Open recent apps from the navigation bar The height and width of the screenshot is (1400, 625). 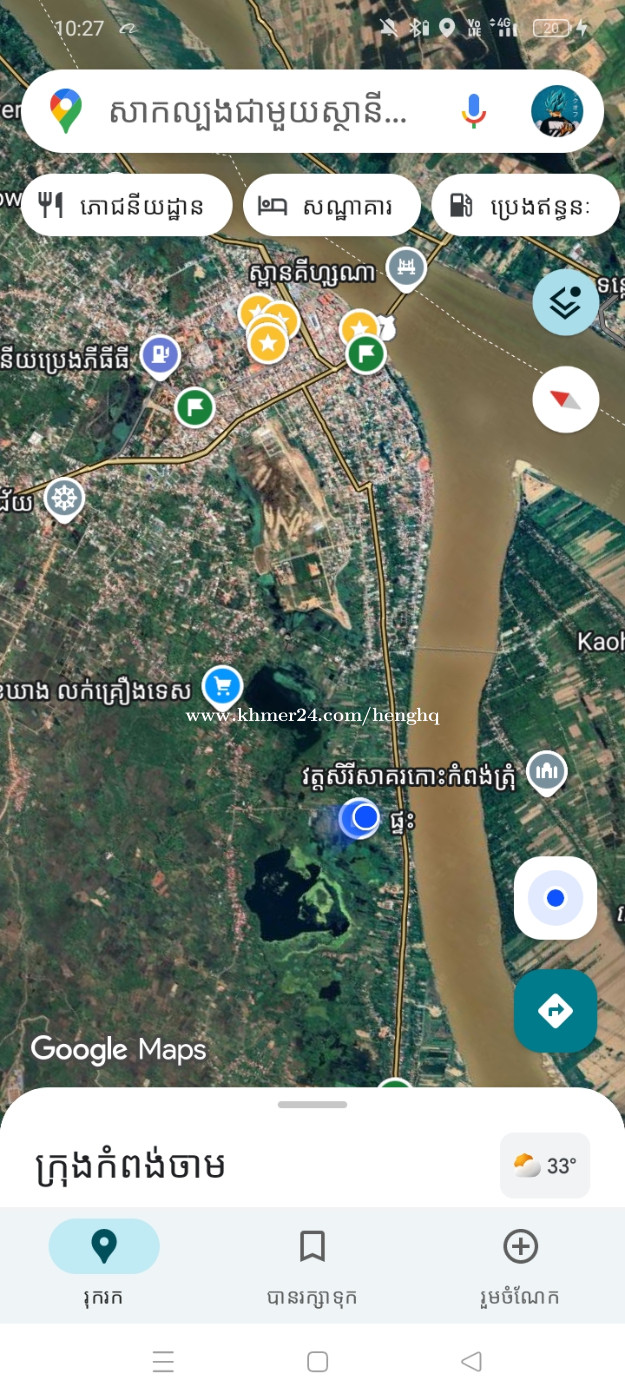tap(163, 1361)
